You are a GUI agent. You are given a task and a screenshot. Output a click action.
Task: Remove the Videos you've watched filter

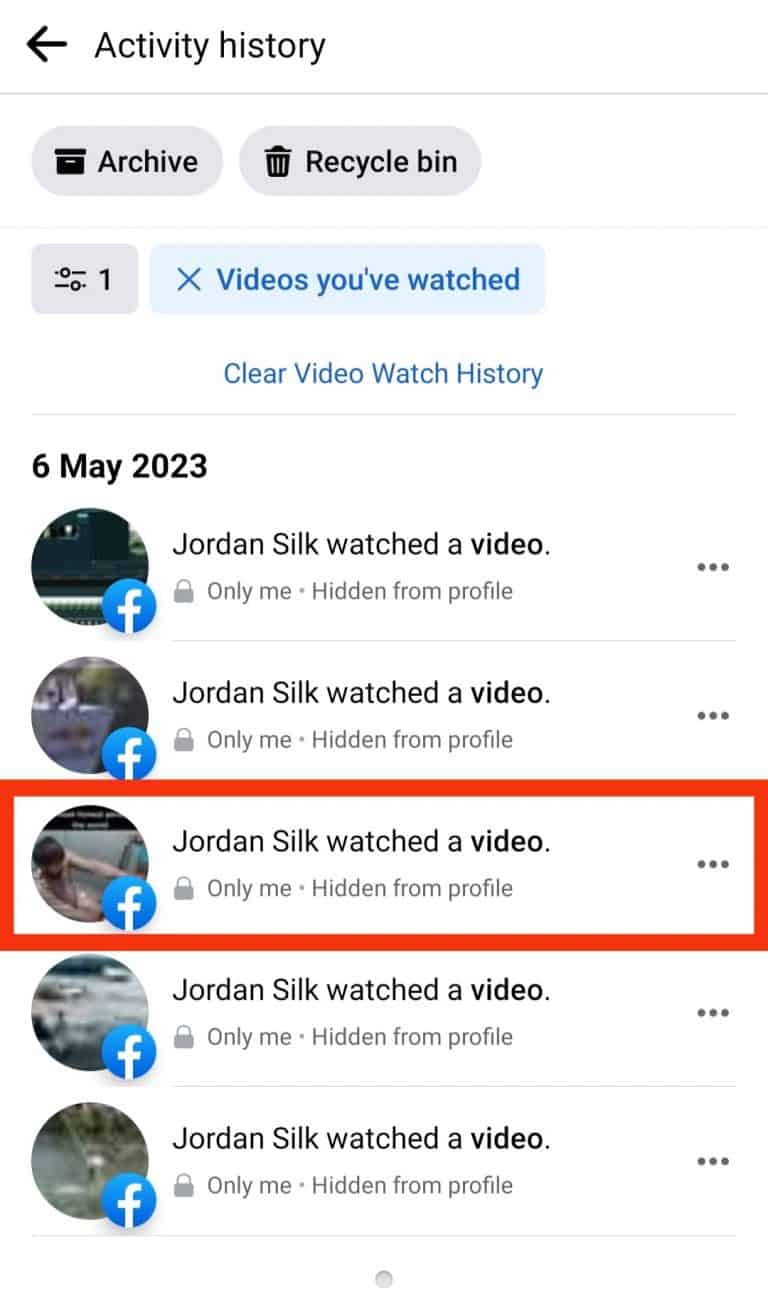(x=190, y=279)
